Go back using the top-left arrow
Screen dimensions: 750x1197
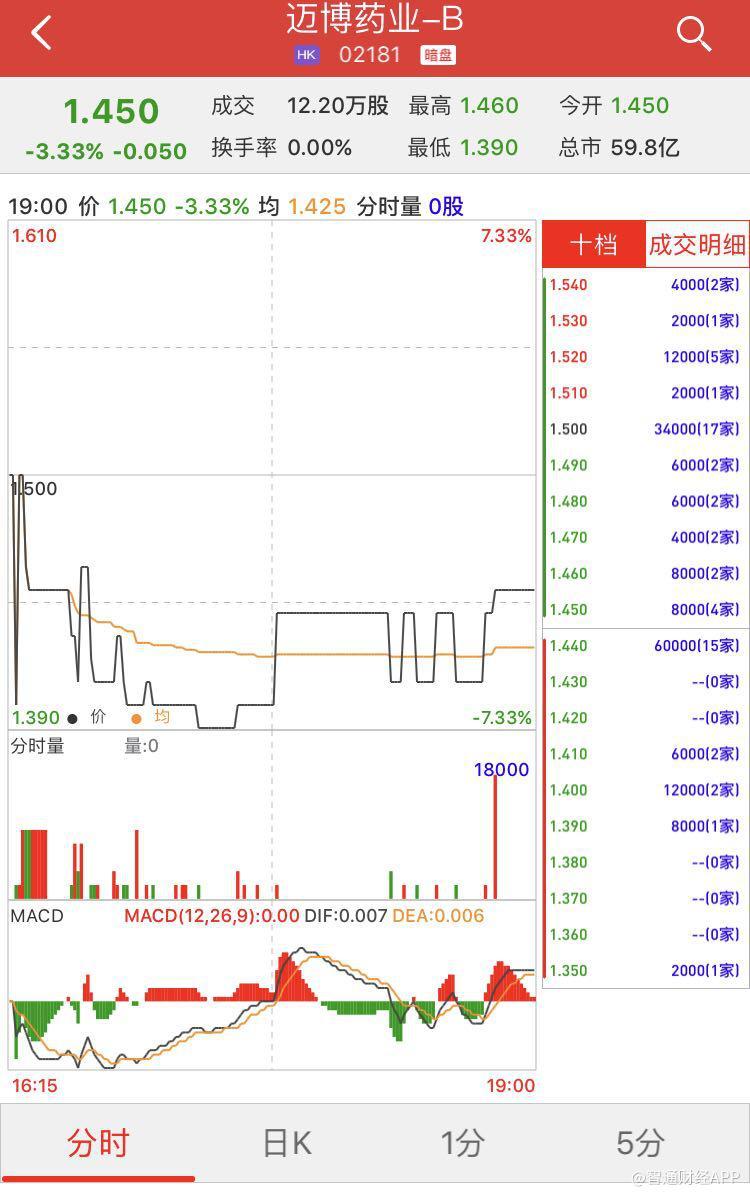[41, 34]
